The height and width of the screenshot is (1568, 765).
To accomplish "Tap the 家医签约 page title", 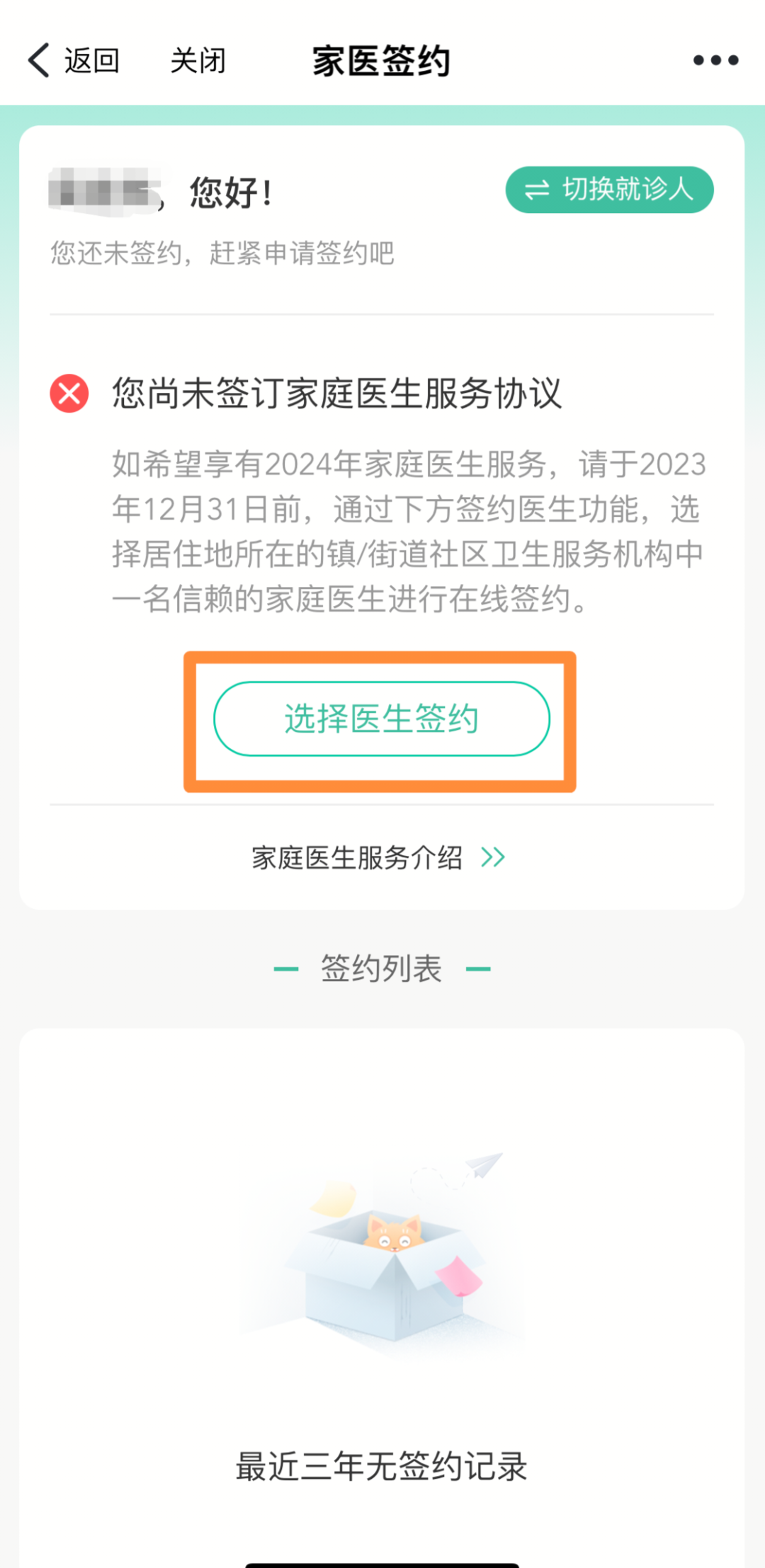I will [x=382, y=59].
